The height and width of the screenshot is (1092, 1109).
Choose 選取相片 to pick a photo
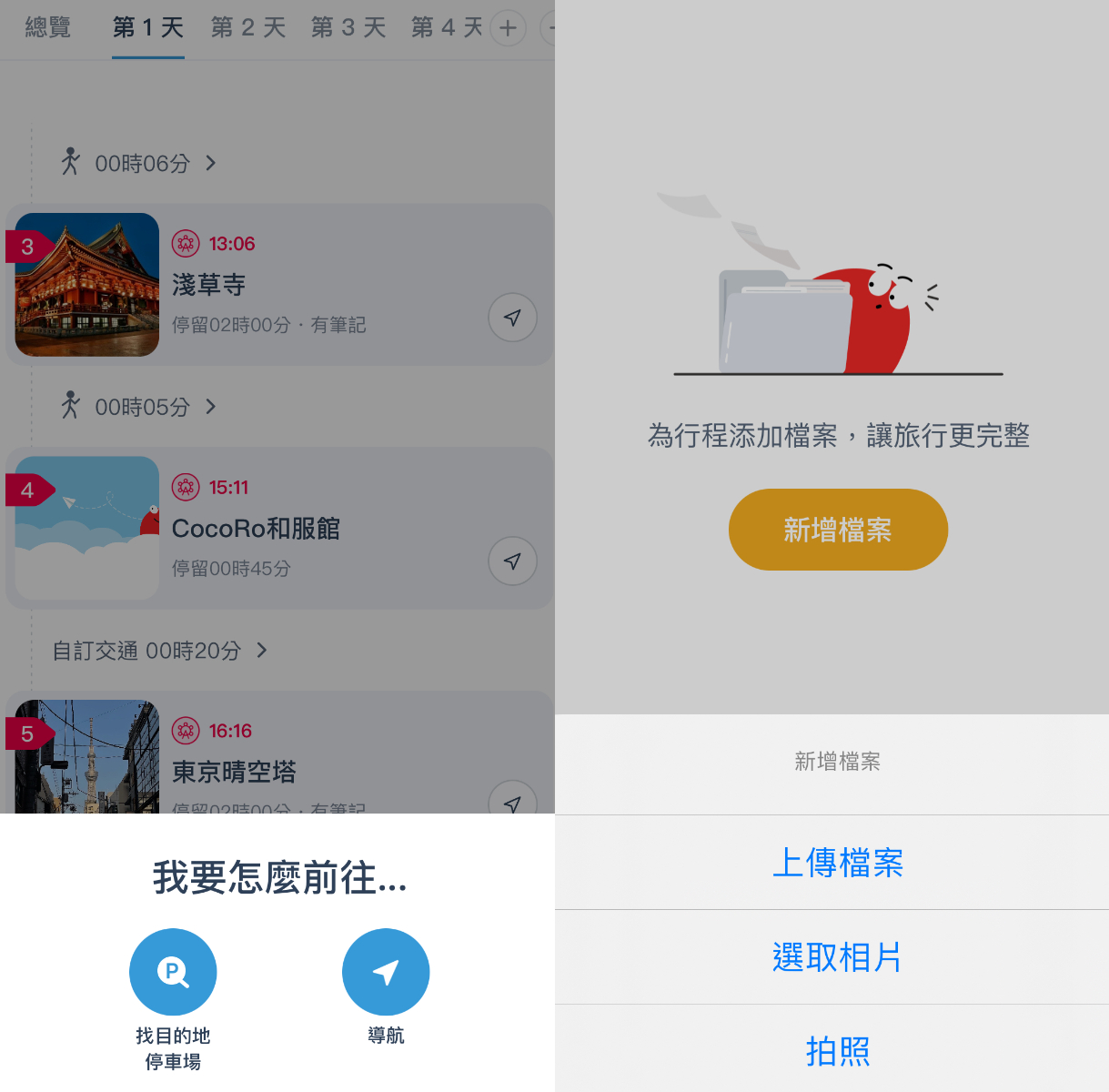(837, 957)
